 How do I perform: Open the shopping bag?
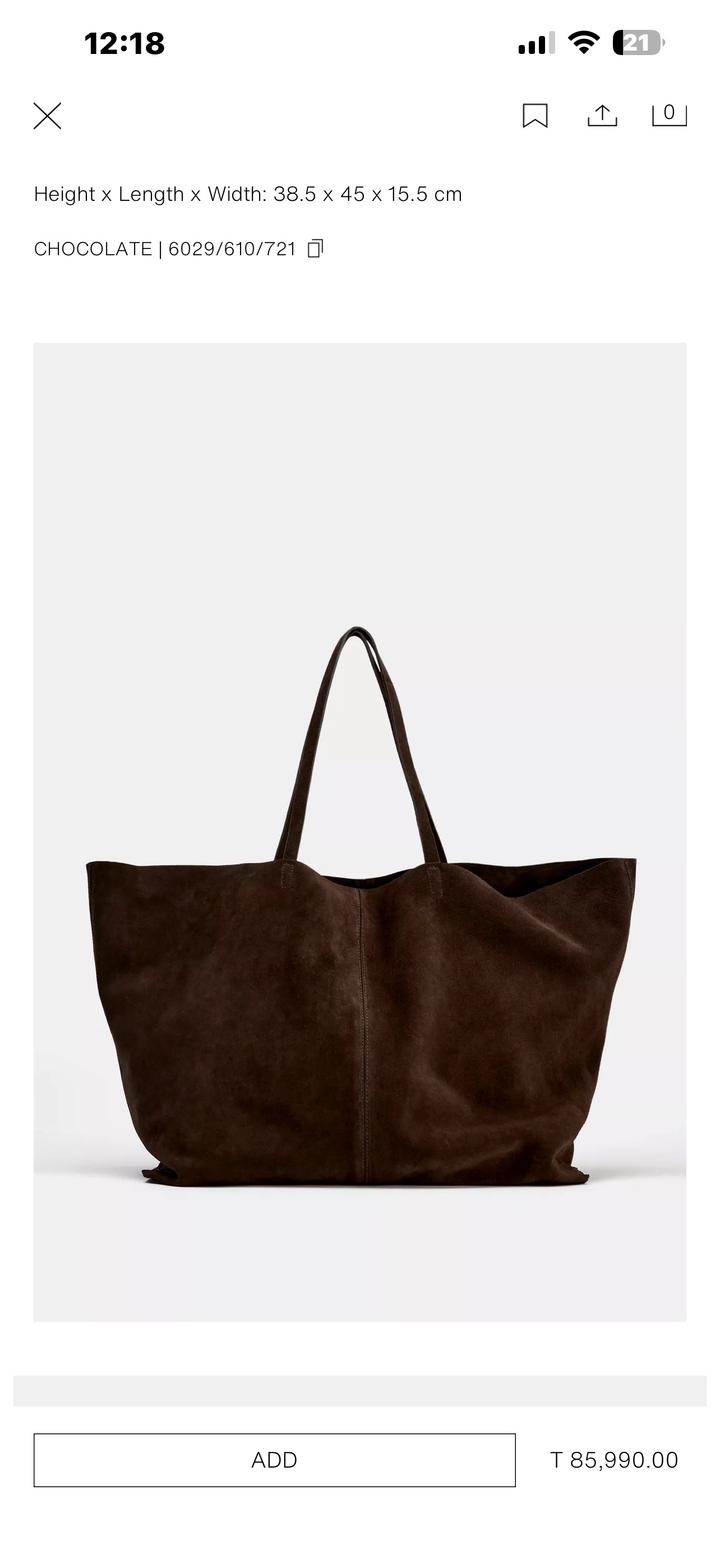669,114
